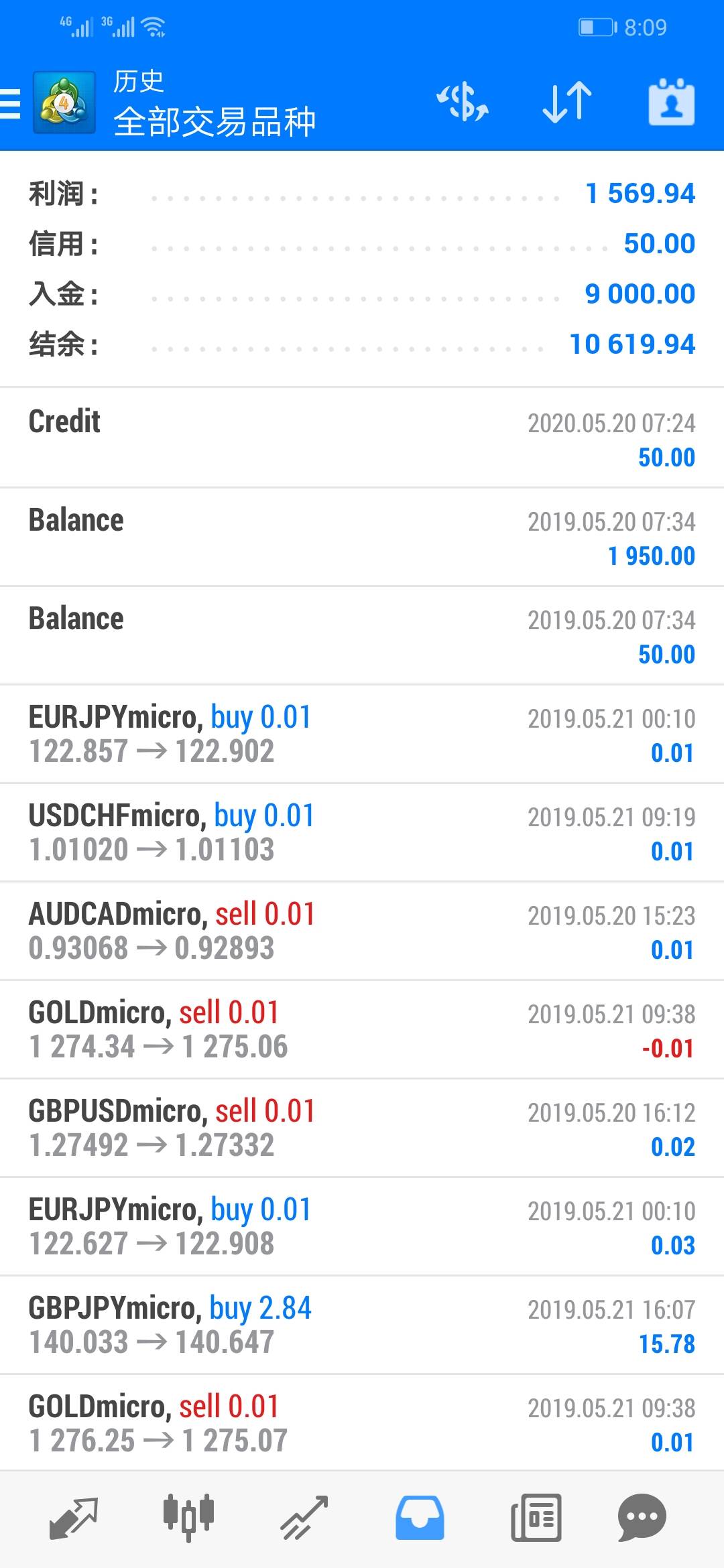The height and width of the screenshot is (1568, 724).
Task: Open the side drawer menu
Action: (11, 104)
